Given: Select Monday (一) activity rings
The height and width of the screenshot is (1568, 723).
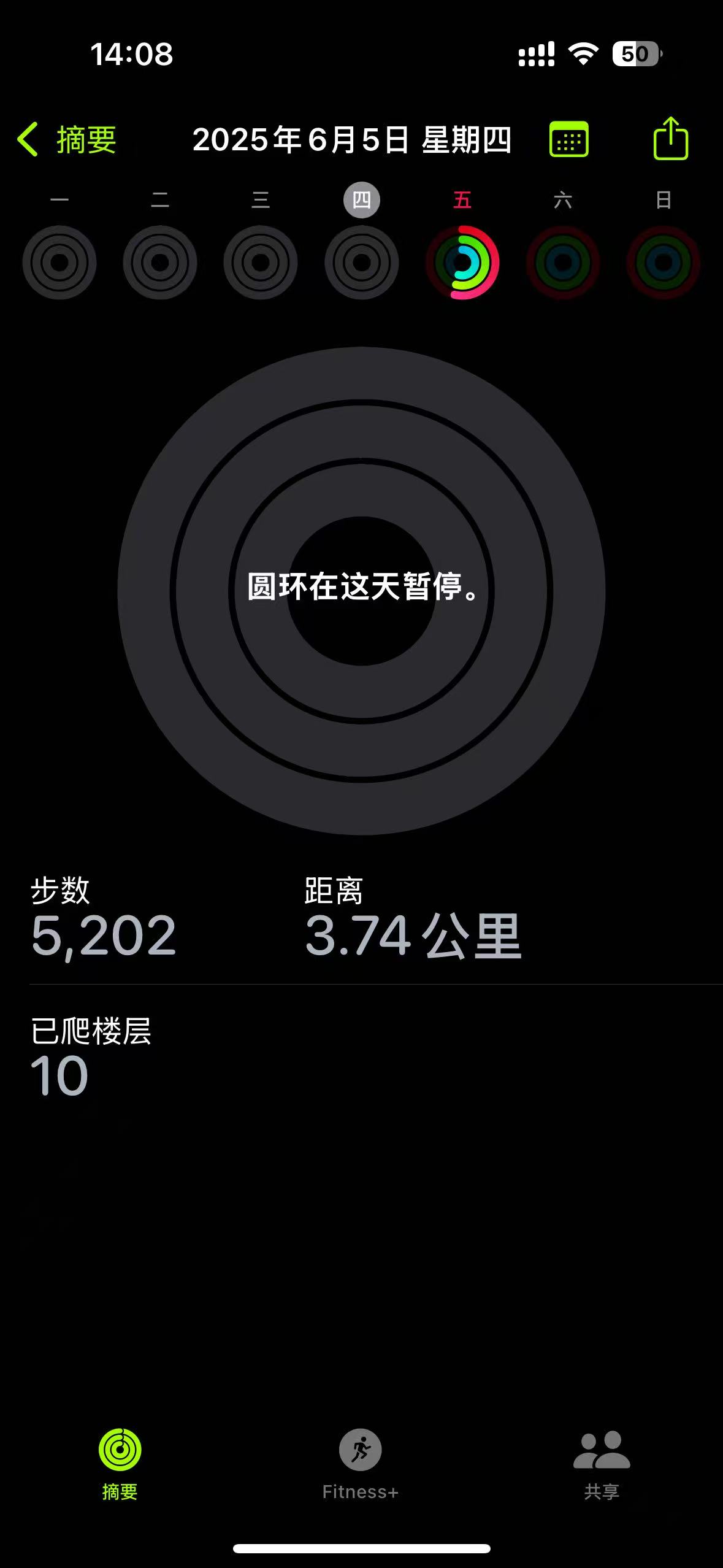Looking at the screenshot, I should [x=59, y=262].
